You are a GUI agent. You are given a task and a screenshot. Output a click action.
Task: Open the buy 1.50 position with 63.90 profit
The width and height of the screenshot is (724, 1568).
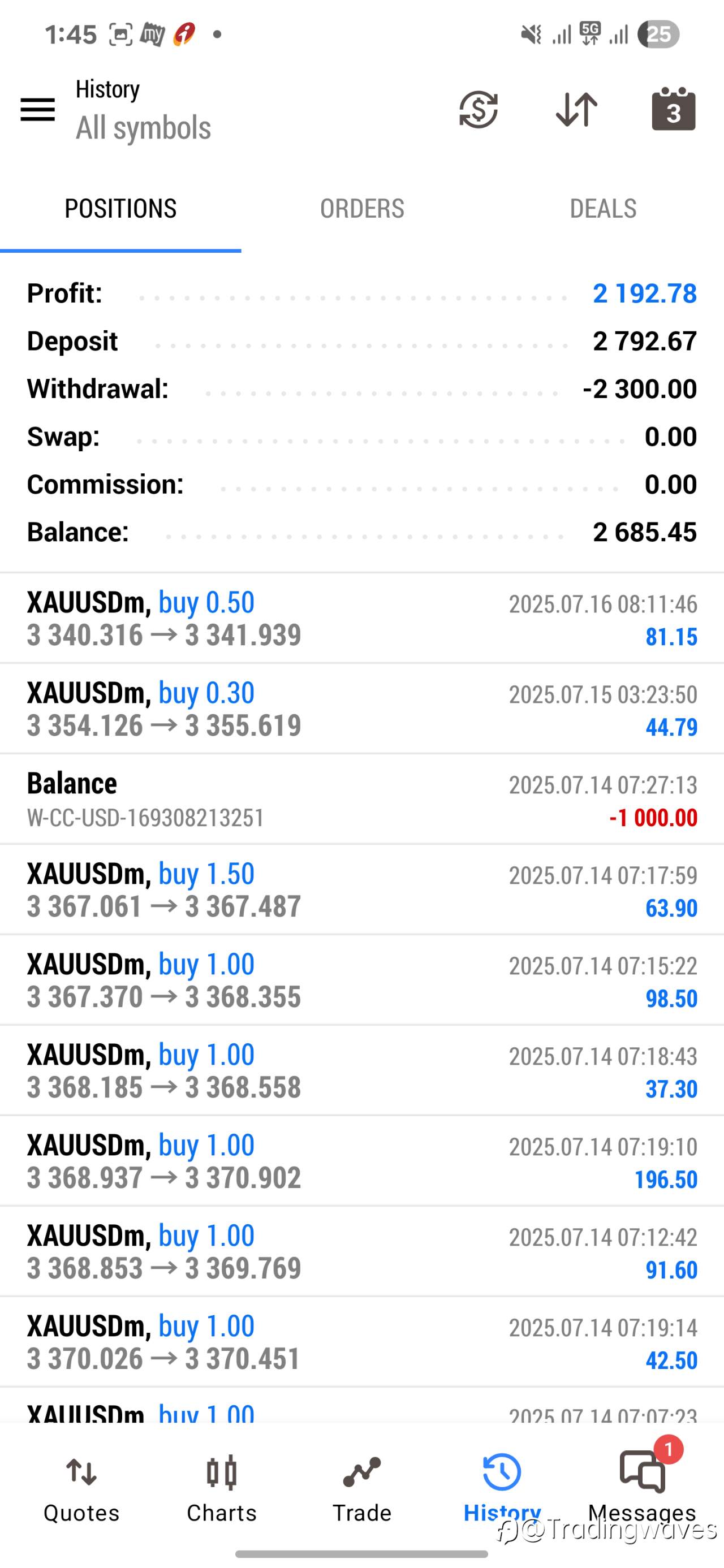(x=361, y=890)
